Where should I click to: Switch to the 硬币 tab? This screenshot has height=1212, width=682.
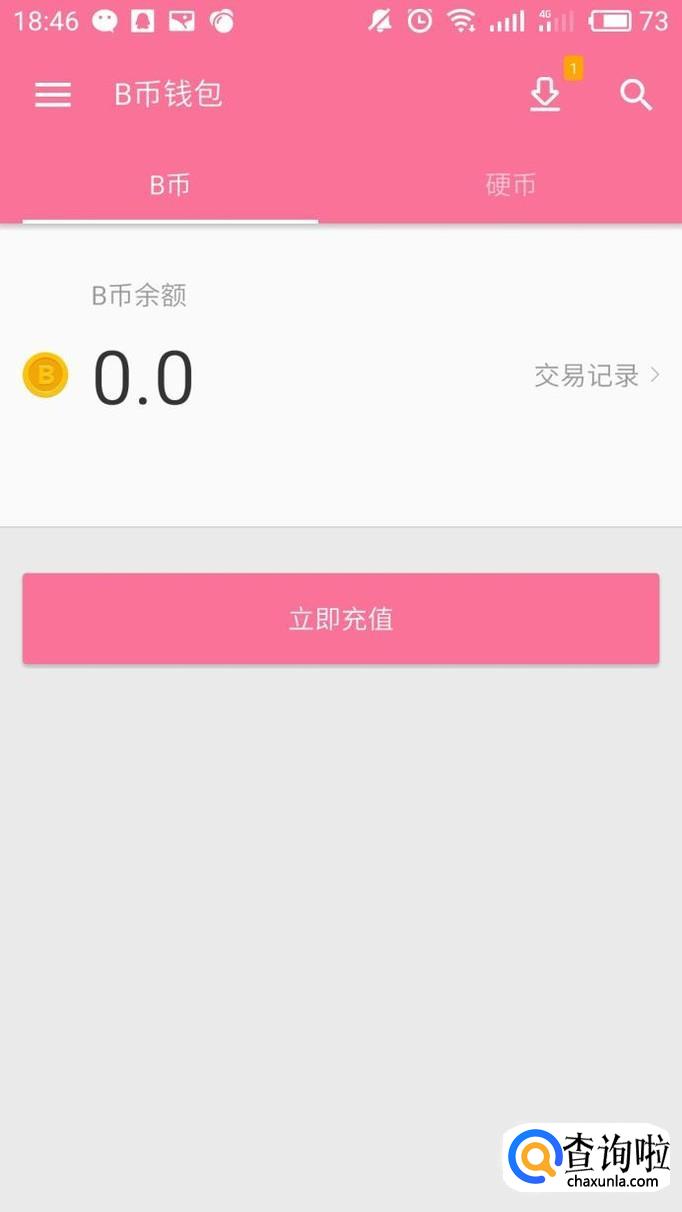click(x=511, y=185)
